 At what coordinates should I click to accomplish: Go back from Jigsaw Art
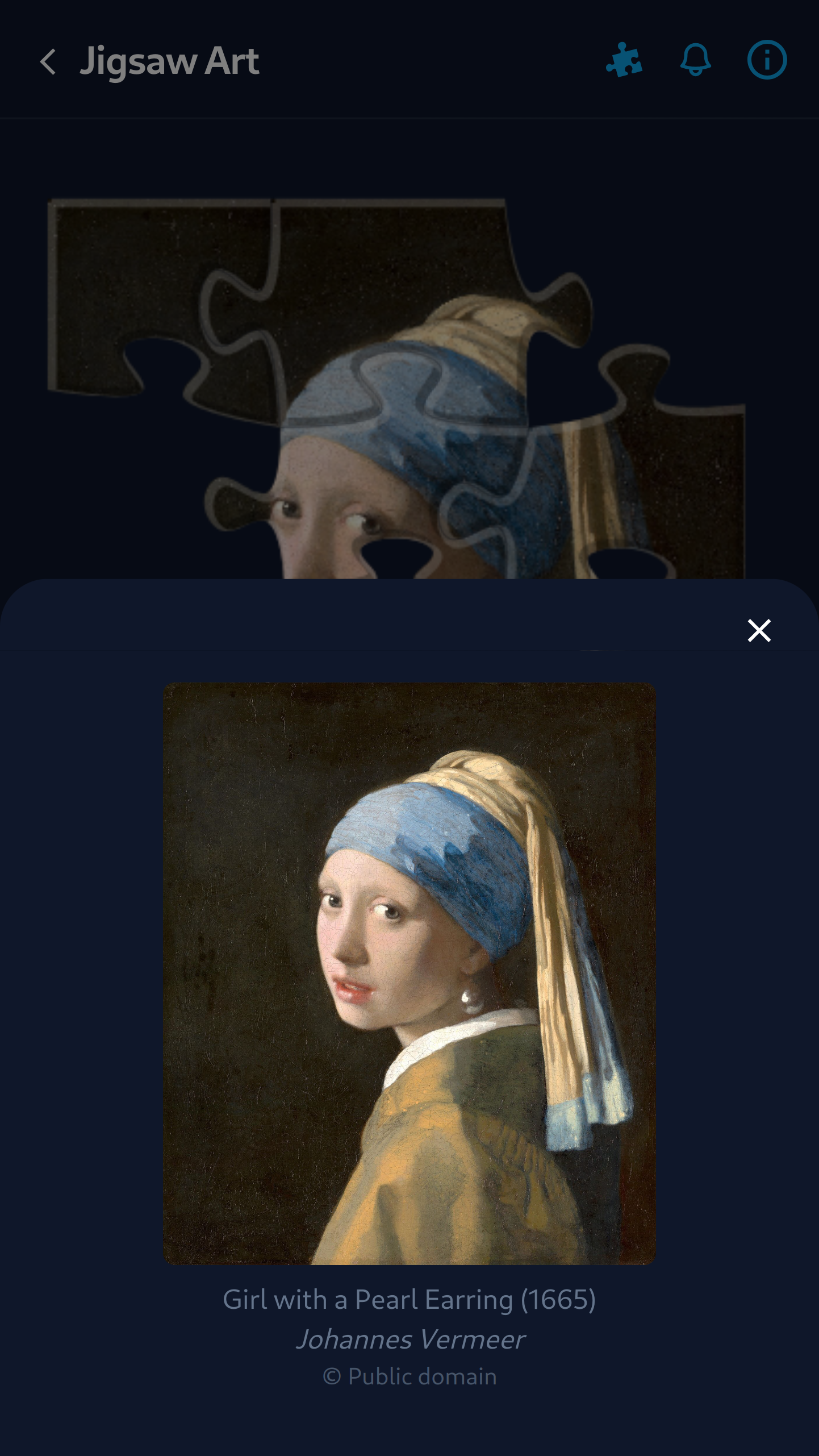[48, 61]
